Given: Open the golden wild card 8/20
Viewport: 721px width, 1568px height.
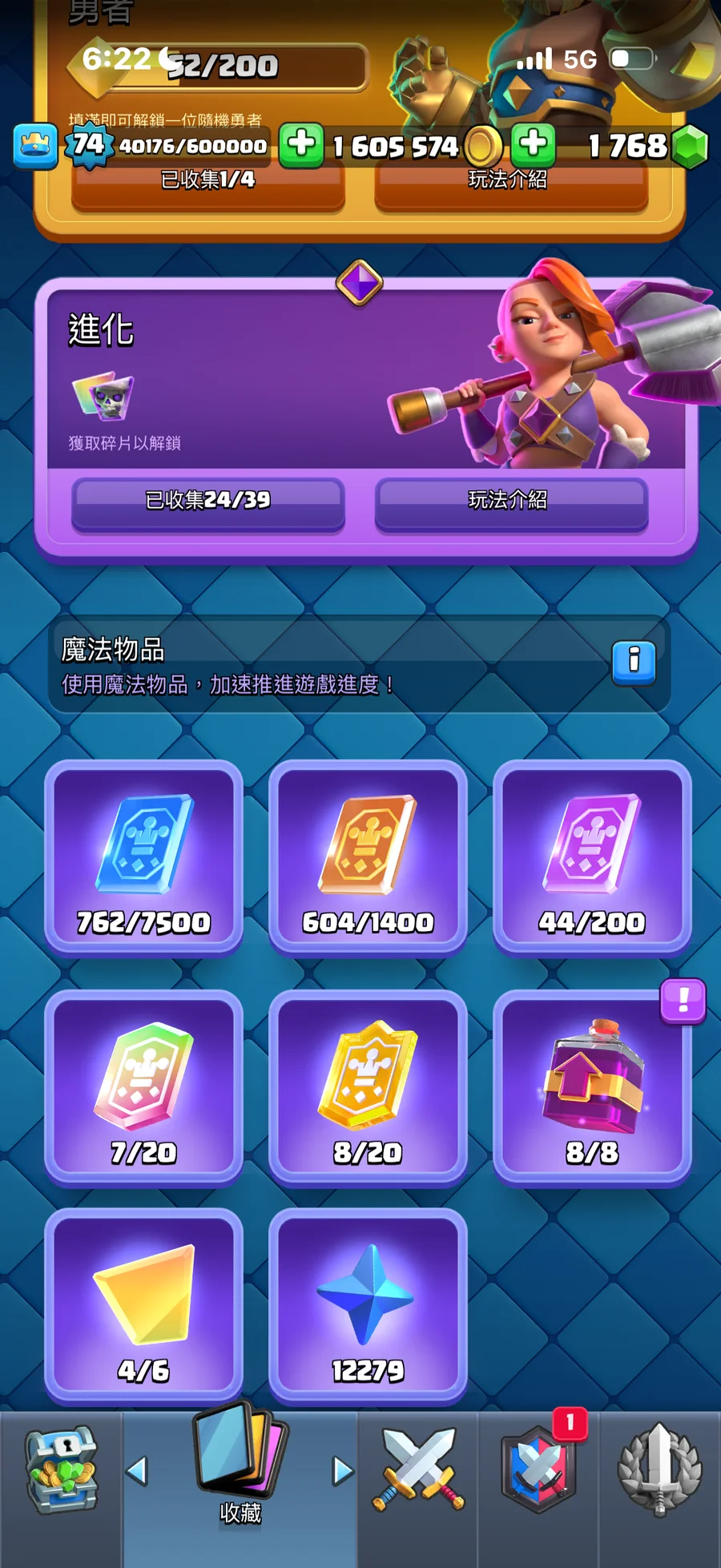Looking at the screenshot, I should point(368,1087).
